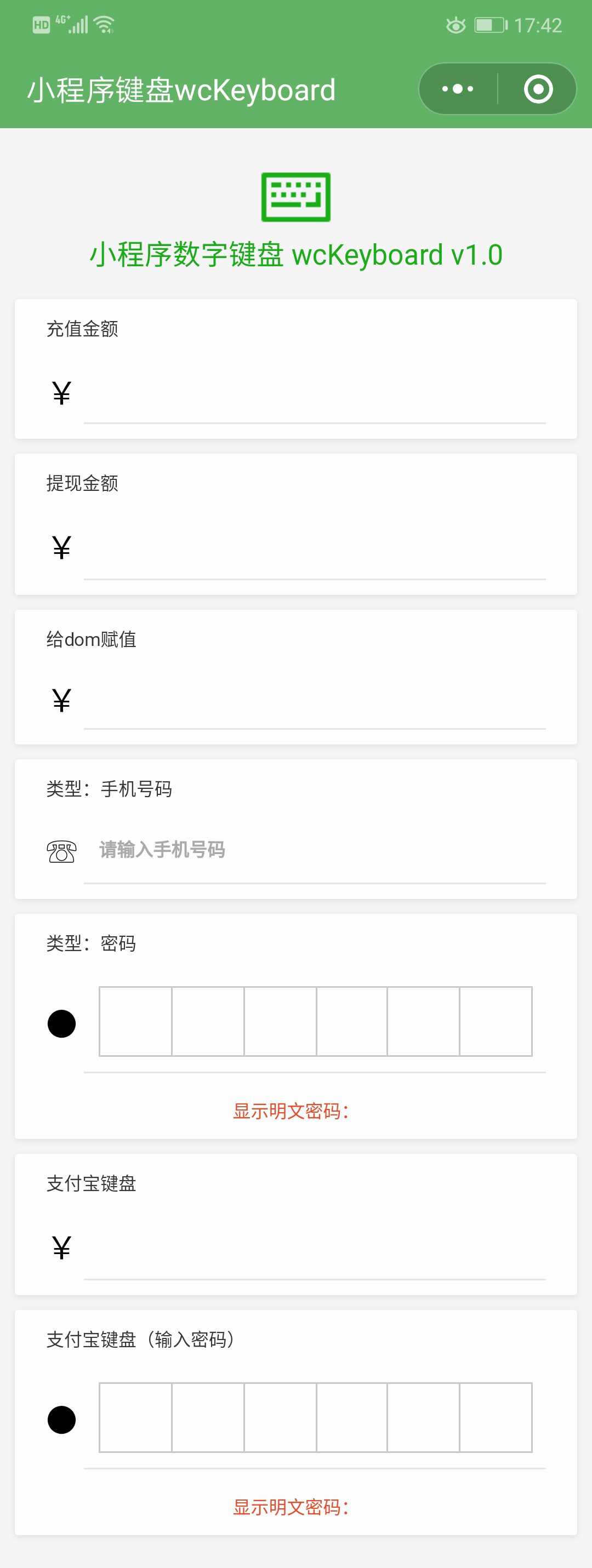The image size is (592, 1568).
Task: Open the 支付宝键盘 amount field
Action: tap(314, 1249)
